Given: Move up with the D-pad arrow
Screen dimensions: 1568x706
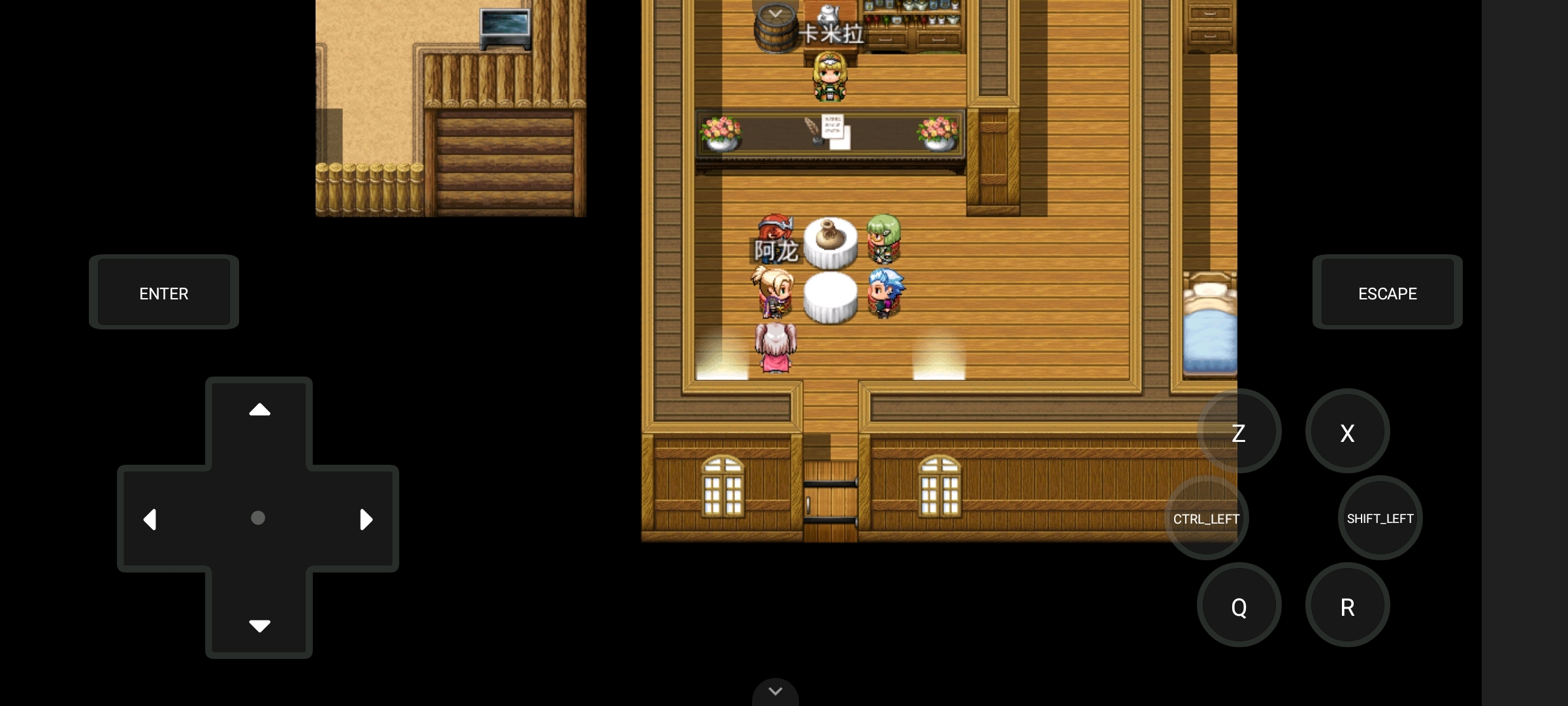Looking at the screenshot, I should coord(259,411).
